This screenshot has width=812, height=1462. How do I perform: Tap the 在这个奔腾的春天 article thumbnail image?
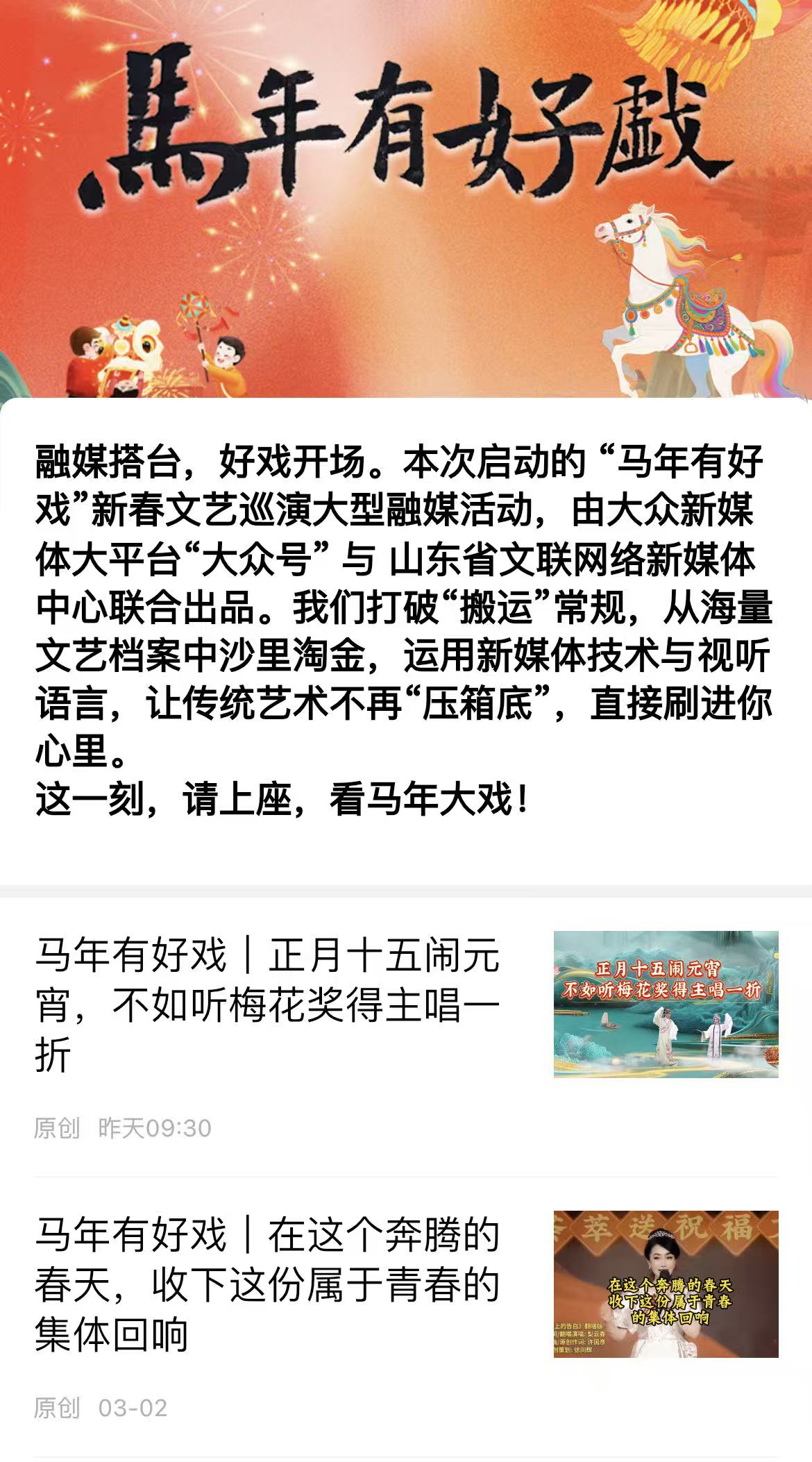(x=666, y=1284)
